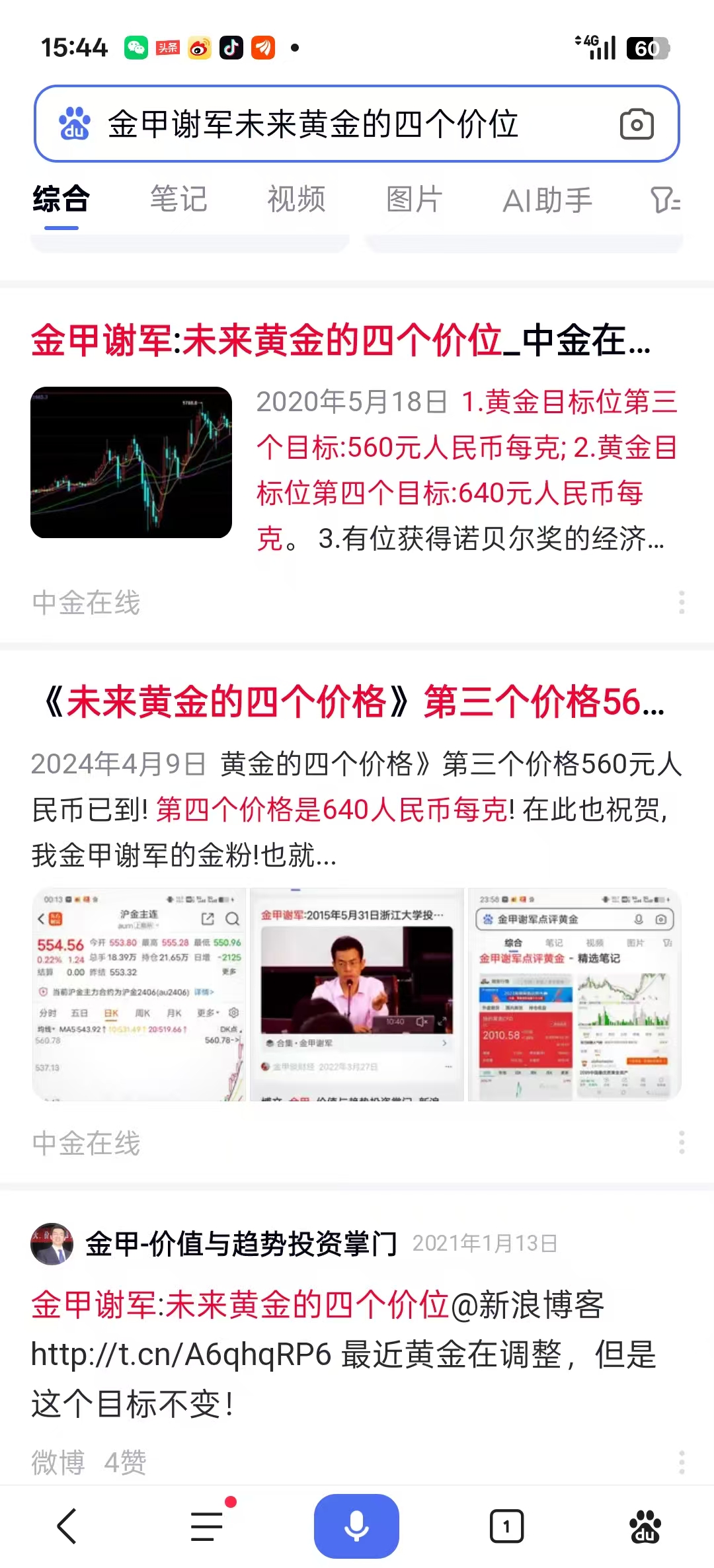This screenshot has height=1568, width=714.
Task: Open result 金甲谢军:未来黄金的四个价位_中金在
Action: click(340, 341)
